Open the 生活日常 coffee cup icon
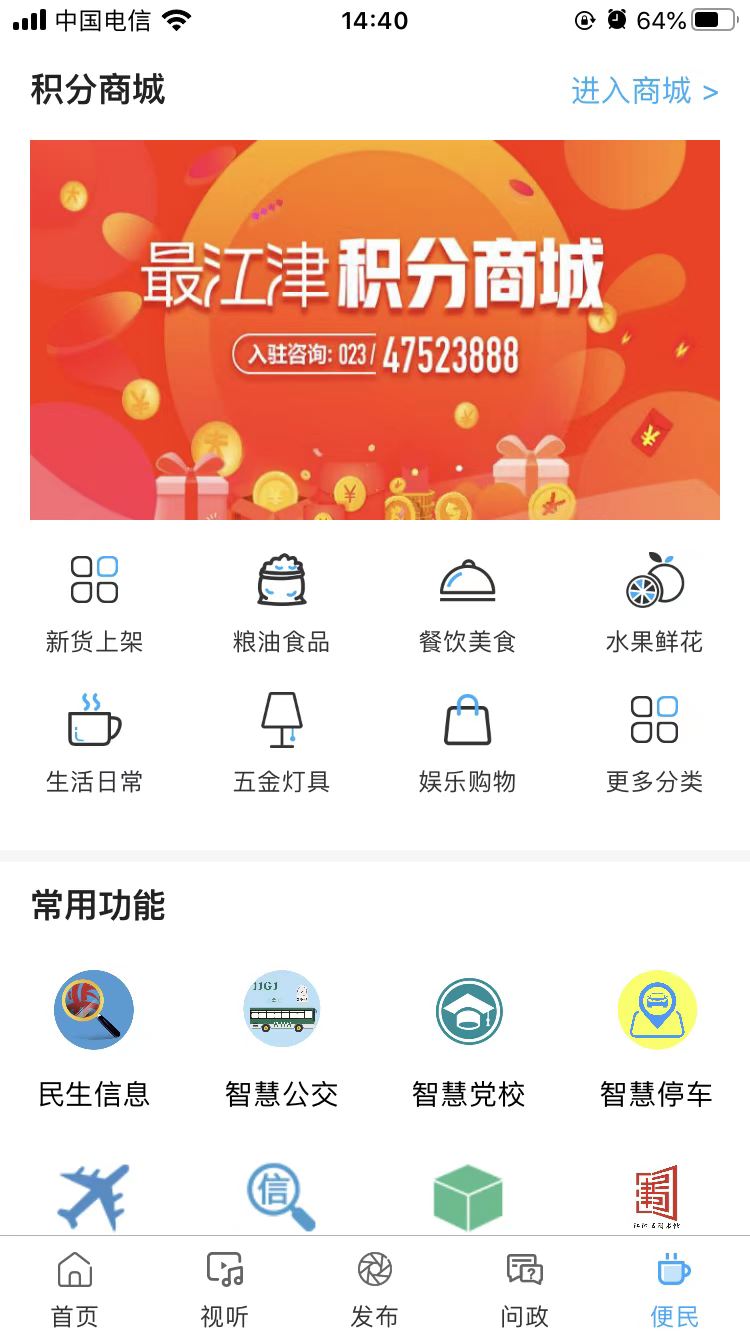 coord(94,722)
